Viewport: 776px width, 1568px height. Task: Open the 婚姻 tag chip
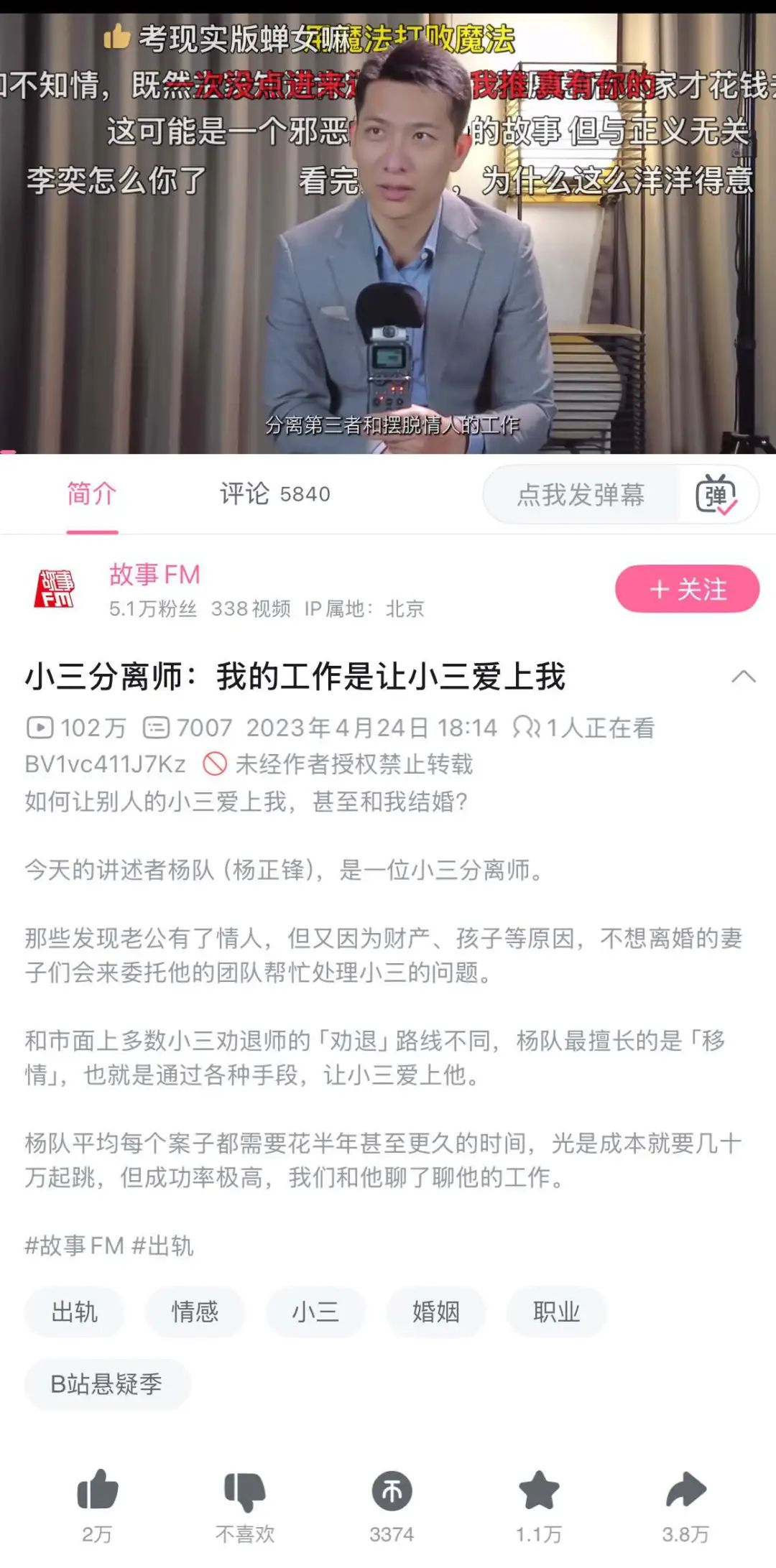point(436,1312)
